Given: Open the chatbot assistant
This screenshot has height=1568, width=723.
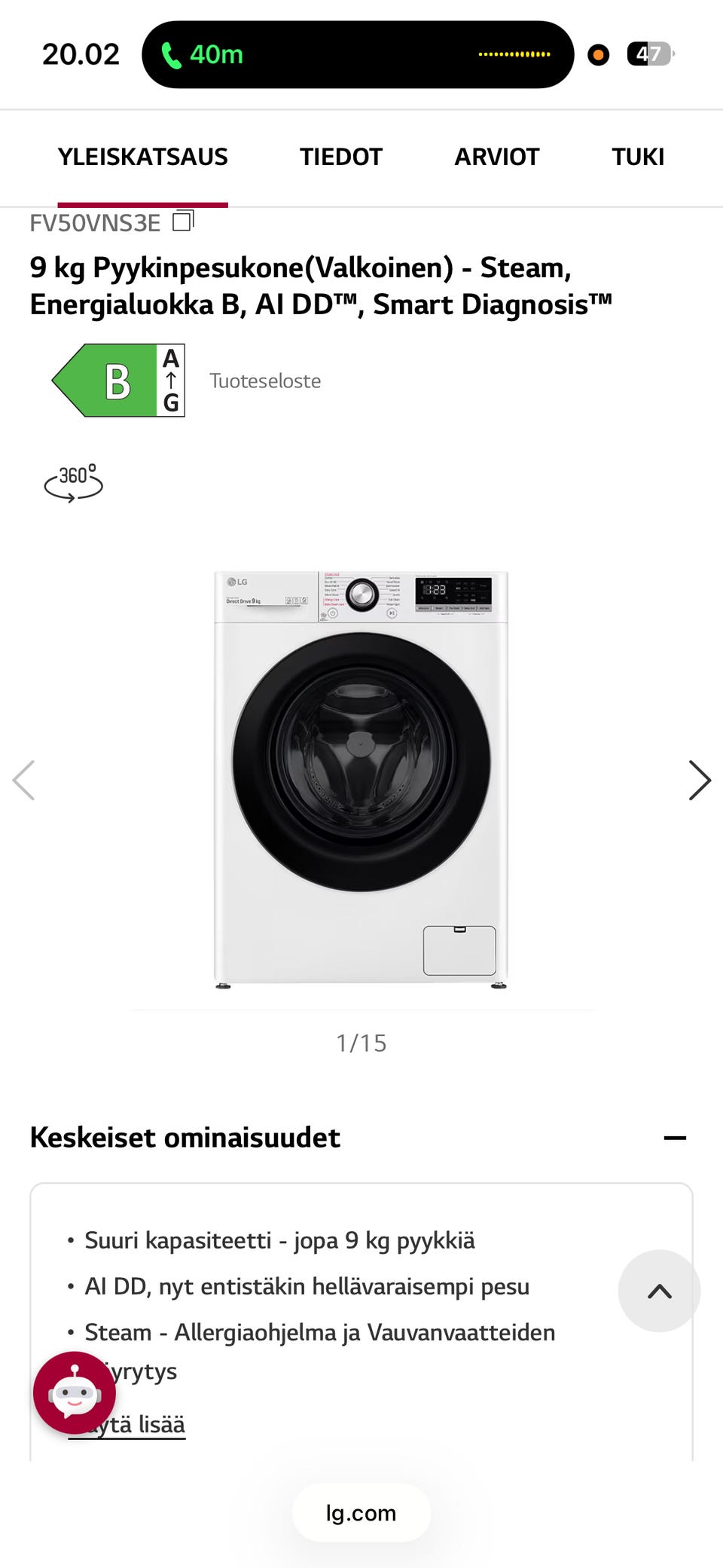Looking at the screenshot, I should [x=74, y=1392].
